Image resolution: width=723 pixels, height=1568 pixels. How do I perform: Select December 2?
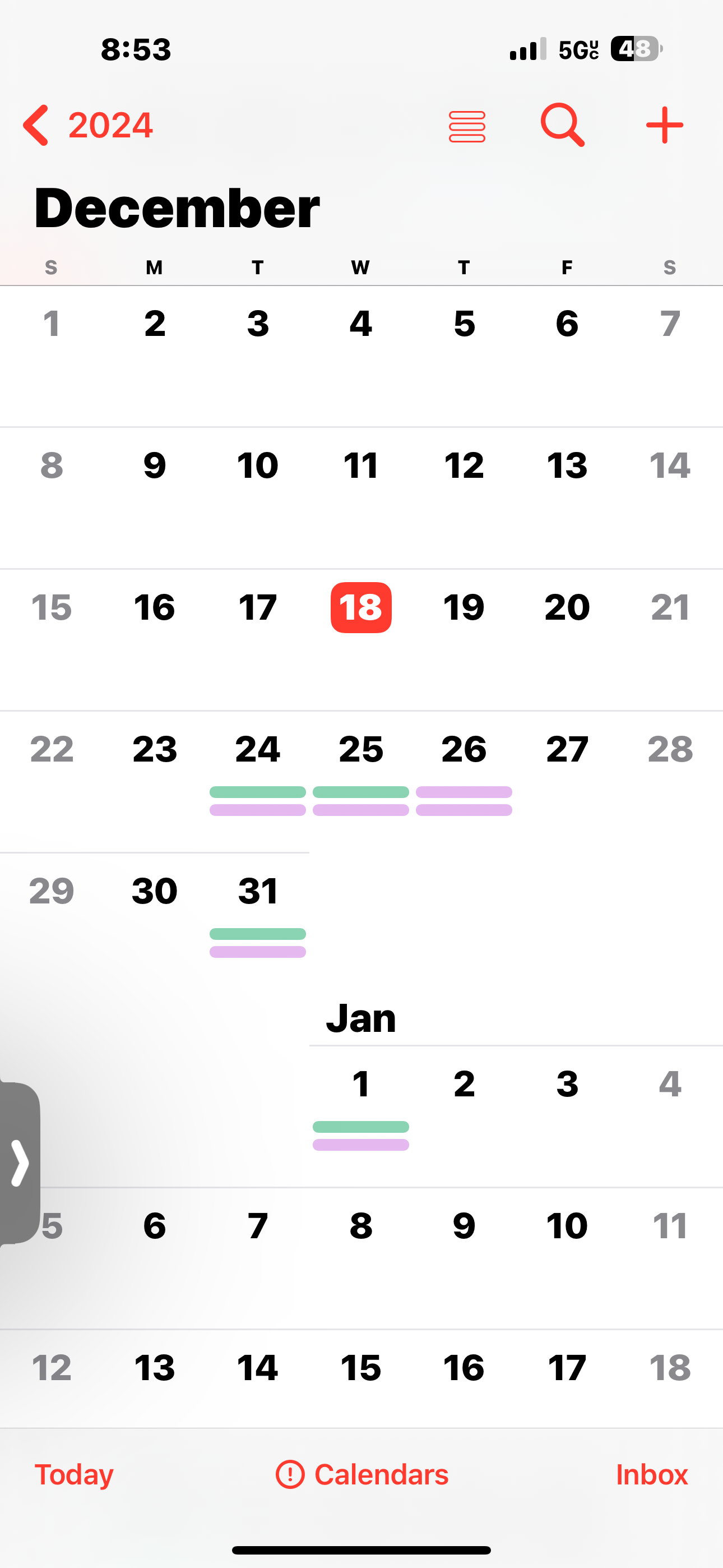point(155,324)
